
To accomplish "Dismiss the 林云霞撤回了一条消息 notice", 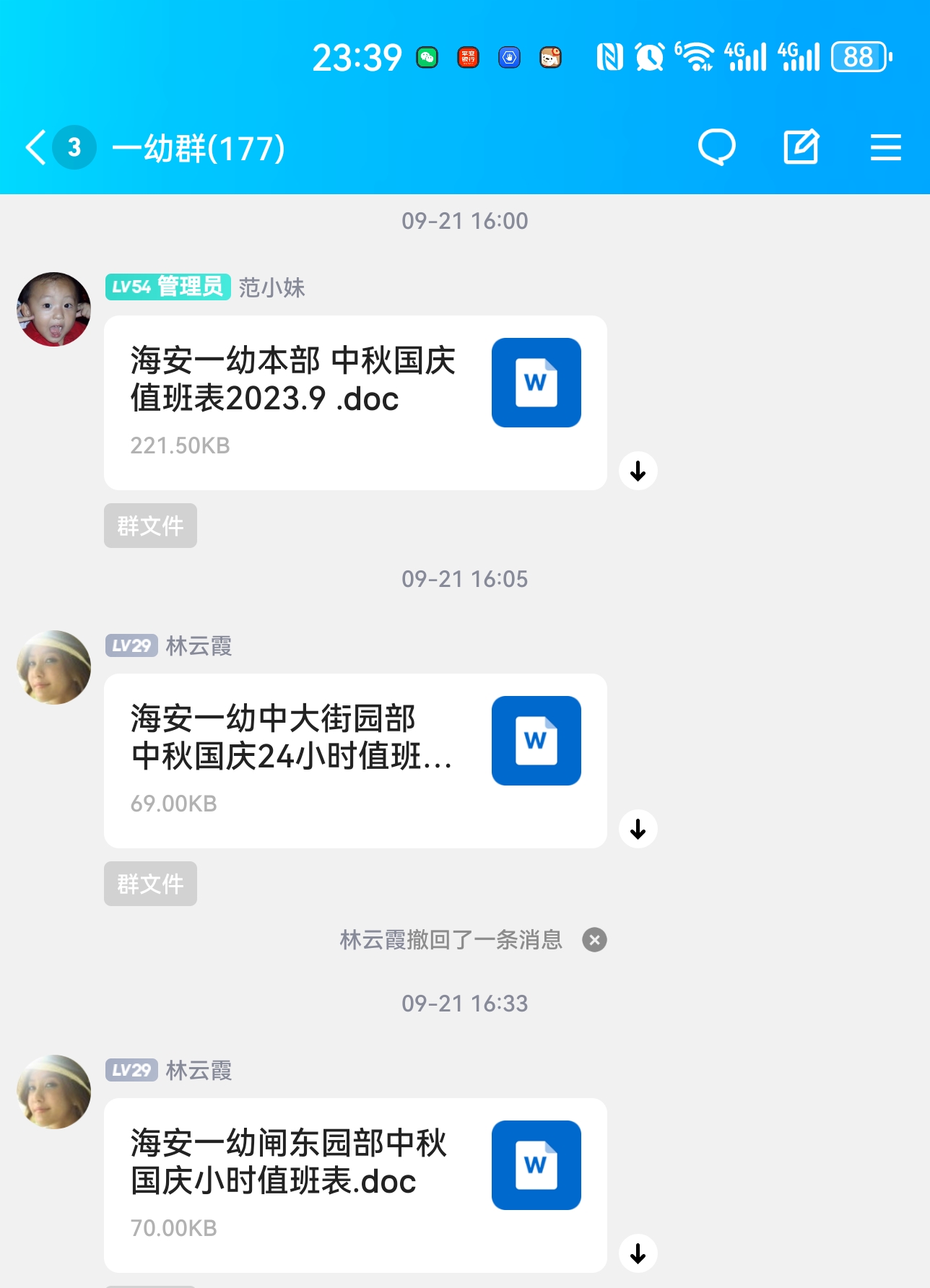I will [x=594, y=940].
